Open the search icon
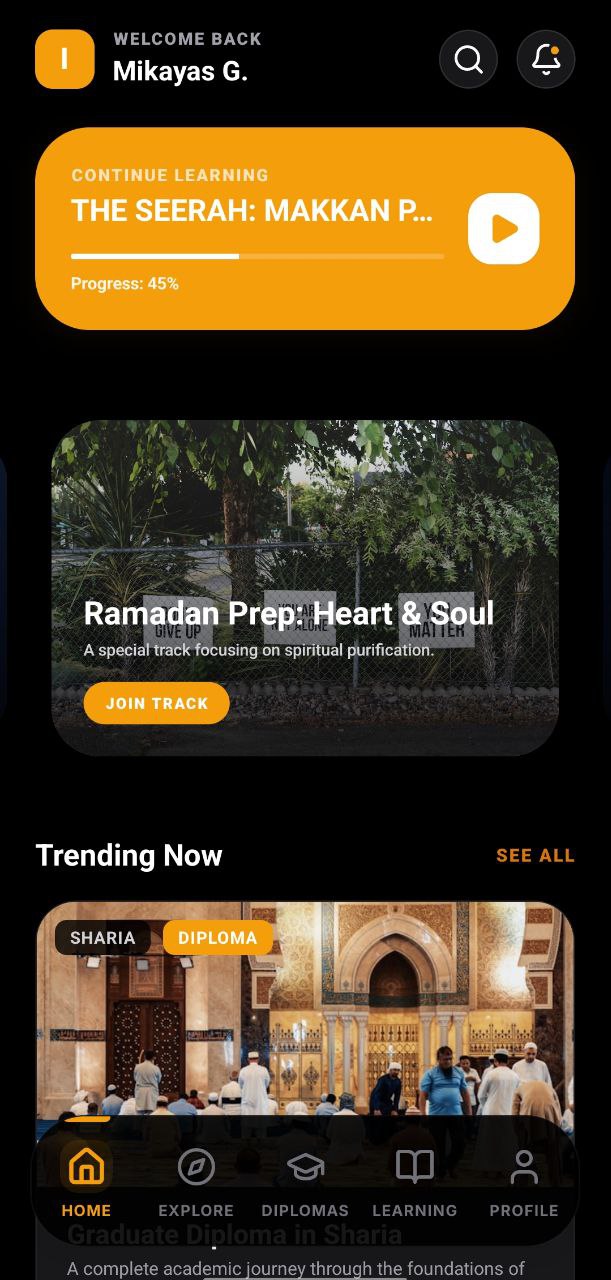Image resolution: width=611 pixels, height=1280 pixels. (468, 60)
